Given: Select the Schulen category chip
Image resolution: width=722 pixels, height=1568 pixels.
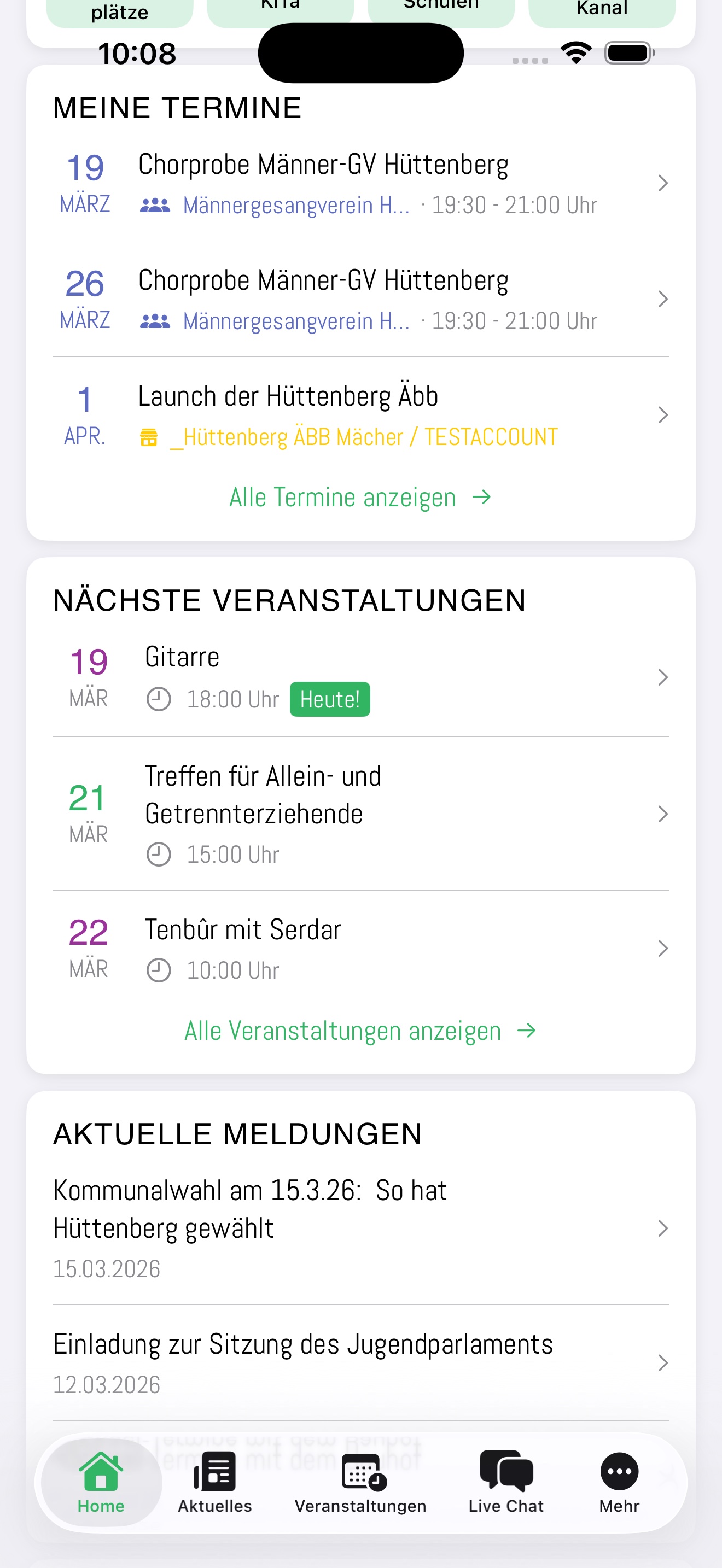Looking at the screenshot, I should point(442,6).
